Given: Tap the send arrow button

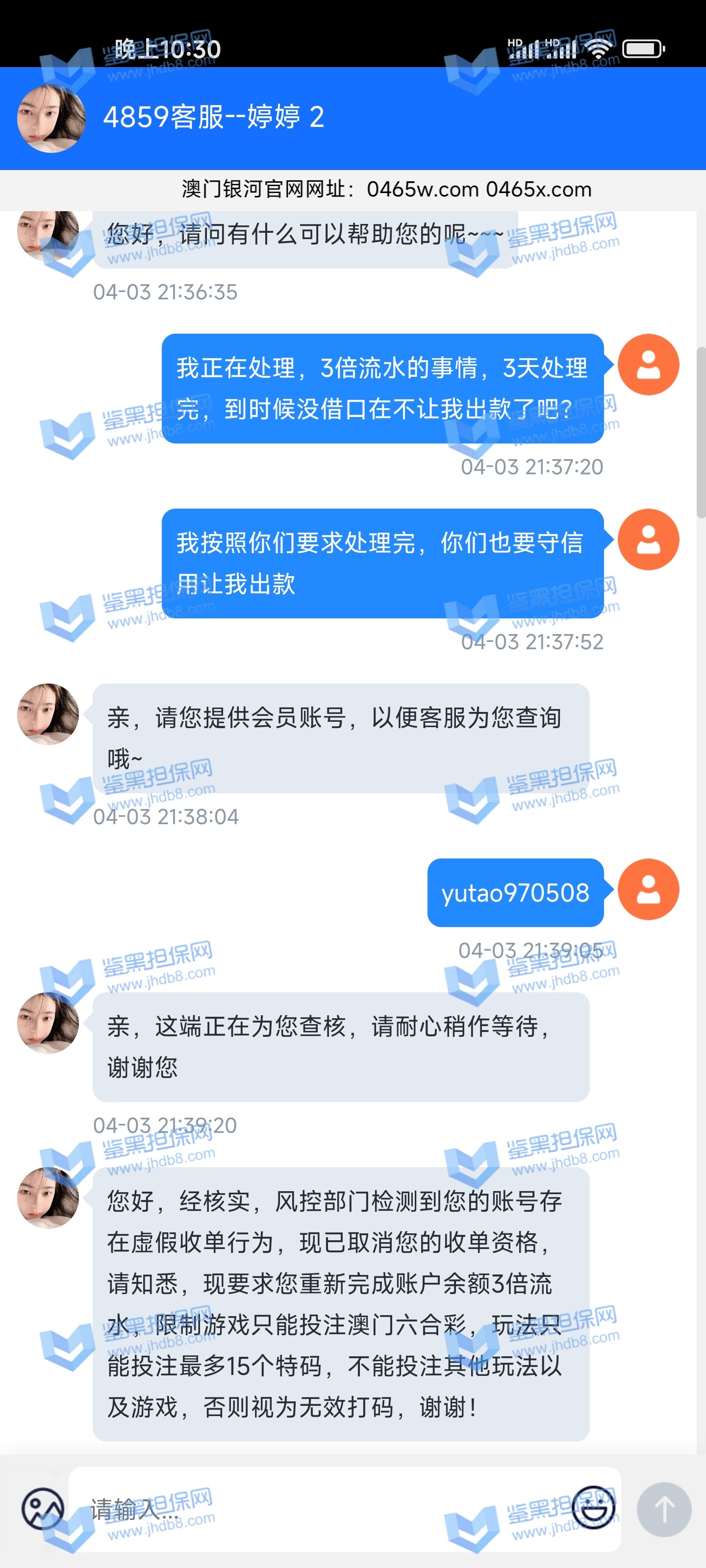Looking at the screenshot, I should click(x=664, y=1509).
